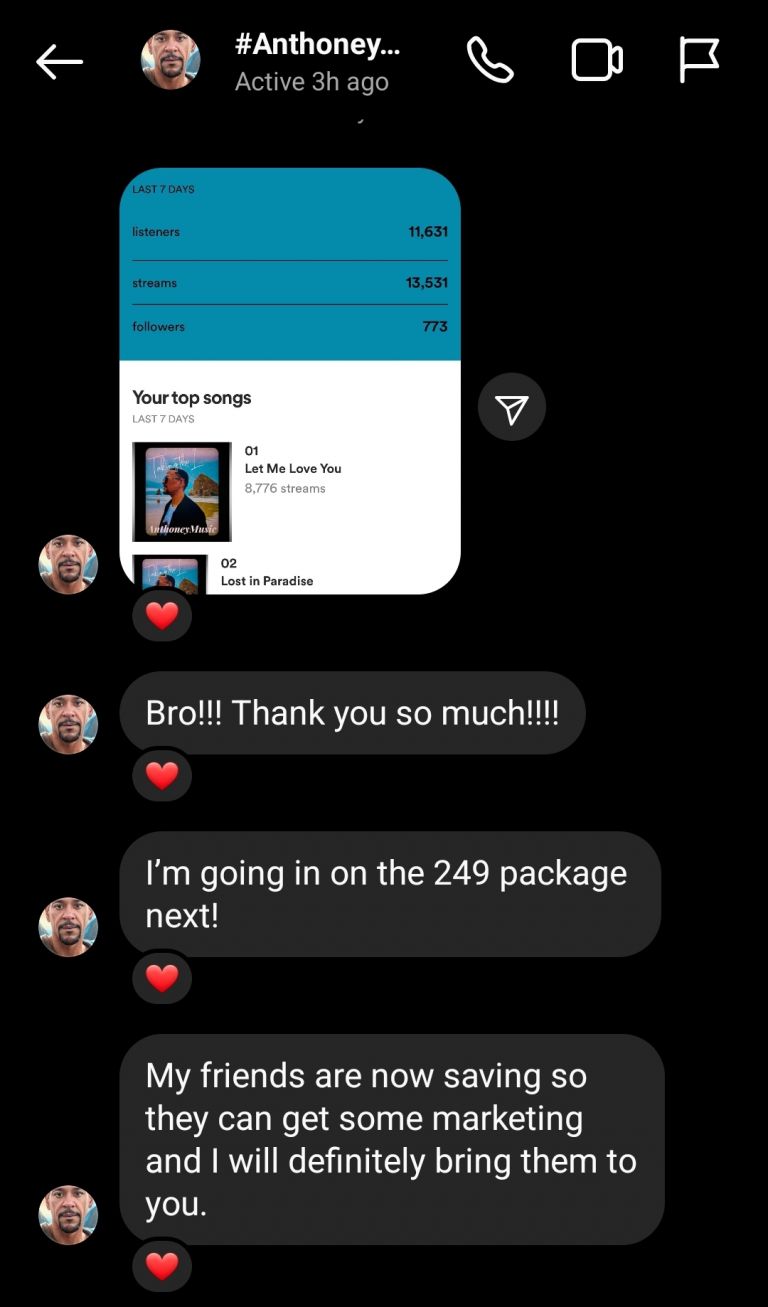This screenshot has height=1307, width=768.
Task: View heart reaction on "My friends" message
Action: (162, 1266)
